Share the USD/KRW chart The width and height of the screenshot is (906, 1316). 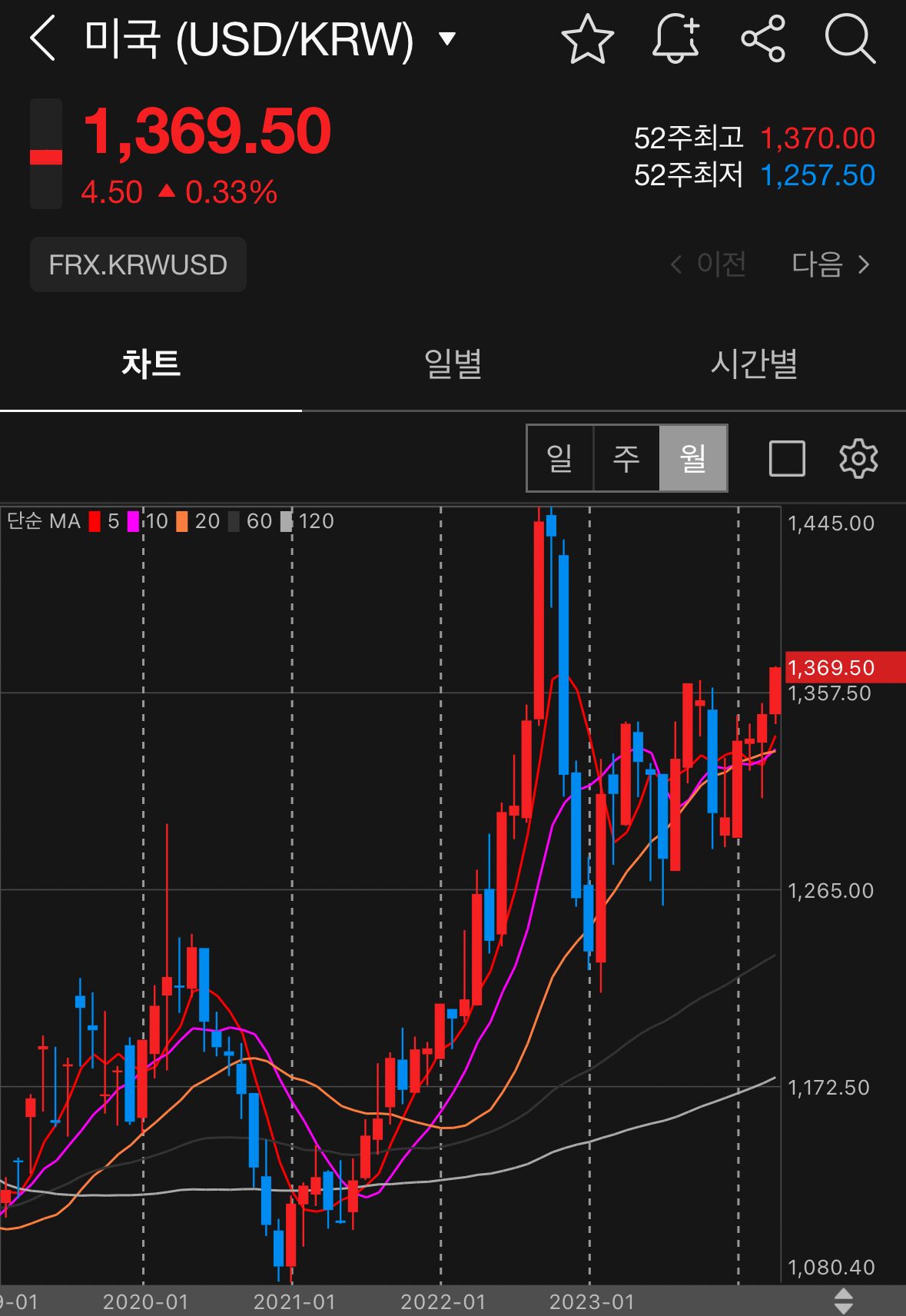tap(763, 40)
